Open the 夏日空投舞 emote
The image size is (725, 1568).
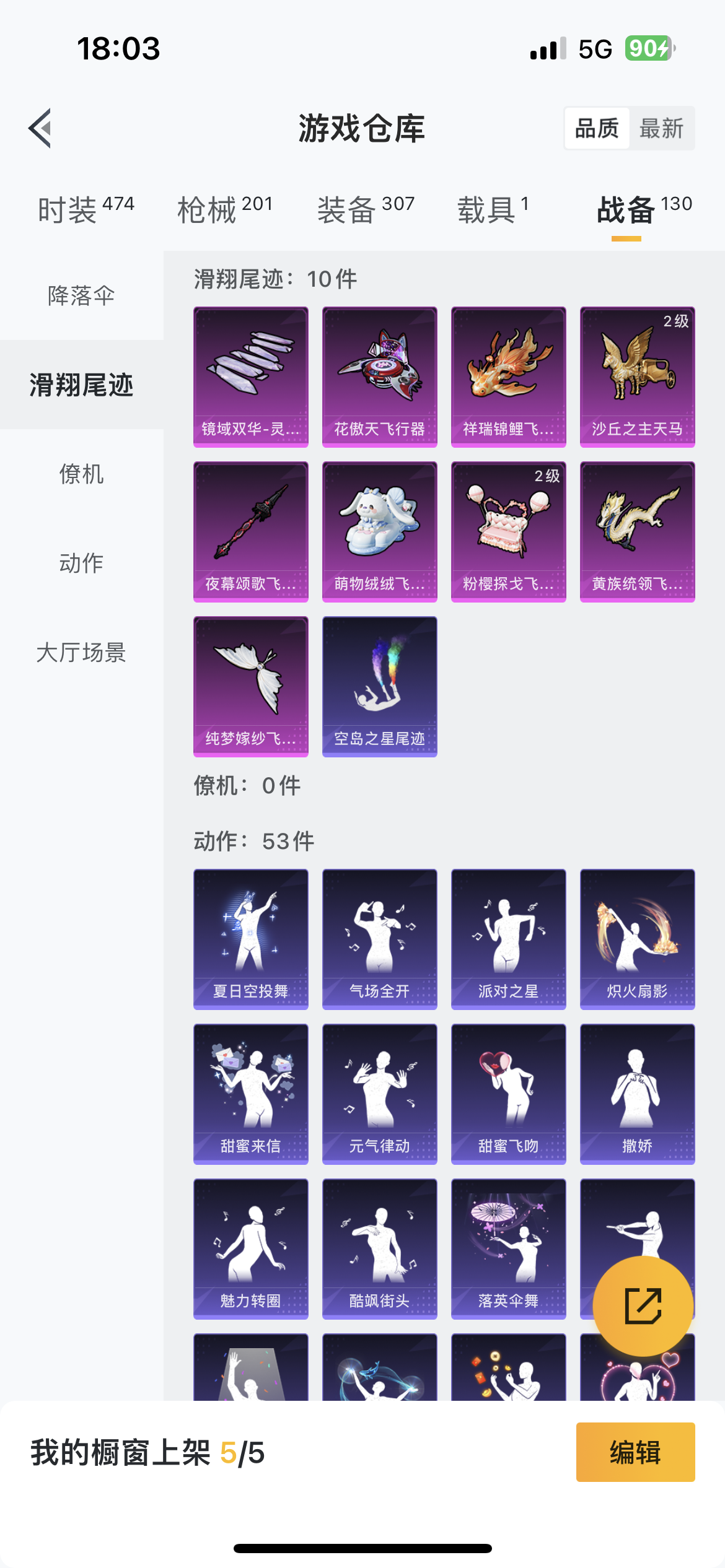tap(251, 939)
